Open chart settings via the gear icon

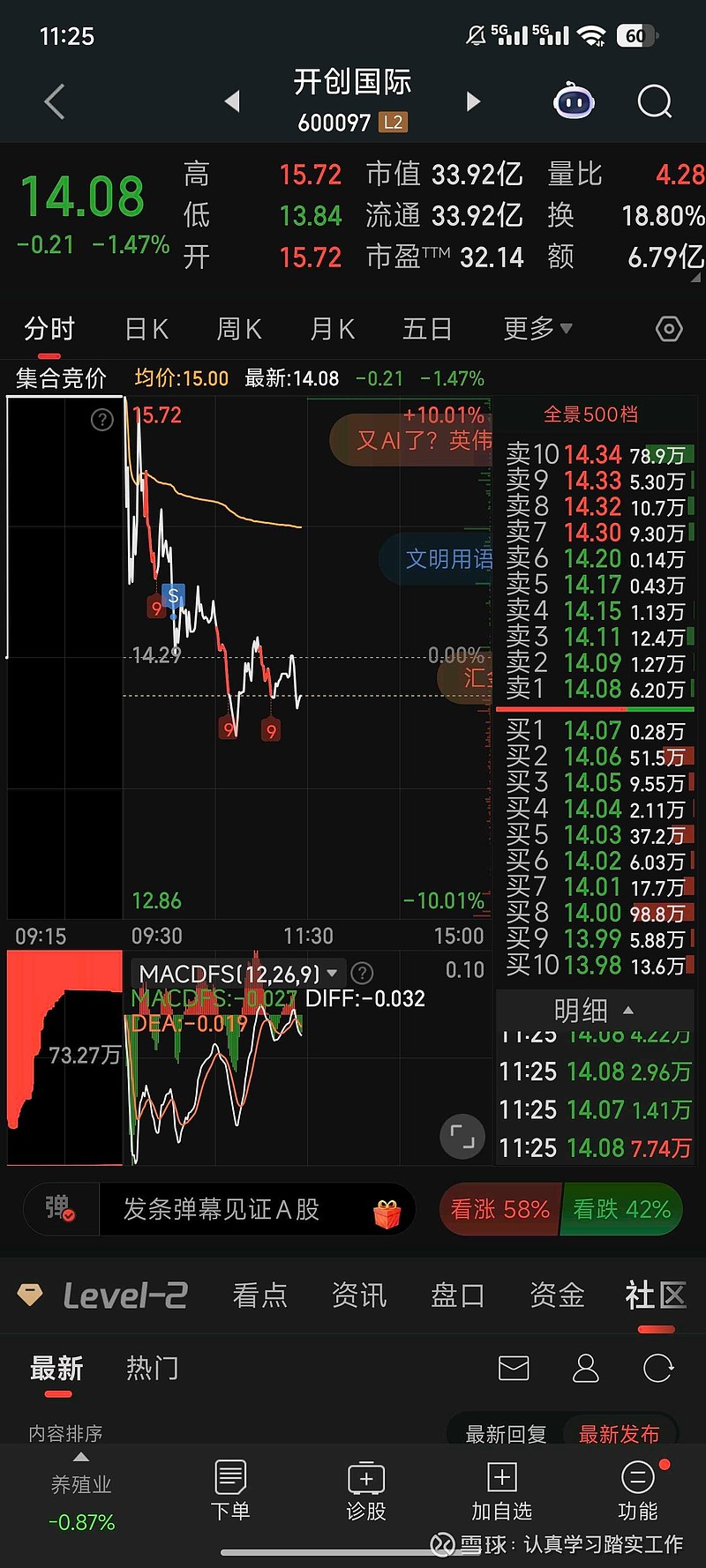pyautogui.click(x=668, y=328)
